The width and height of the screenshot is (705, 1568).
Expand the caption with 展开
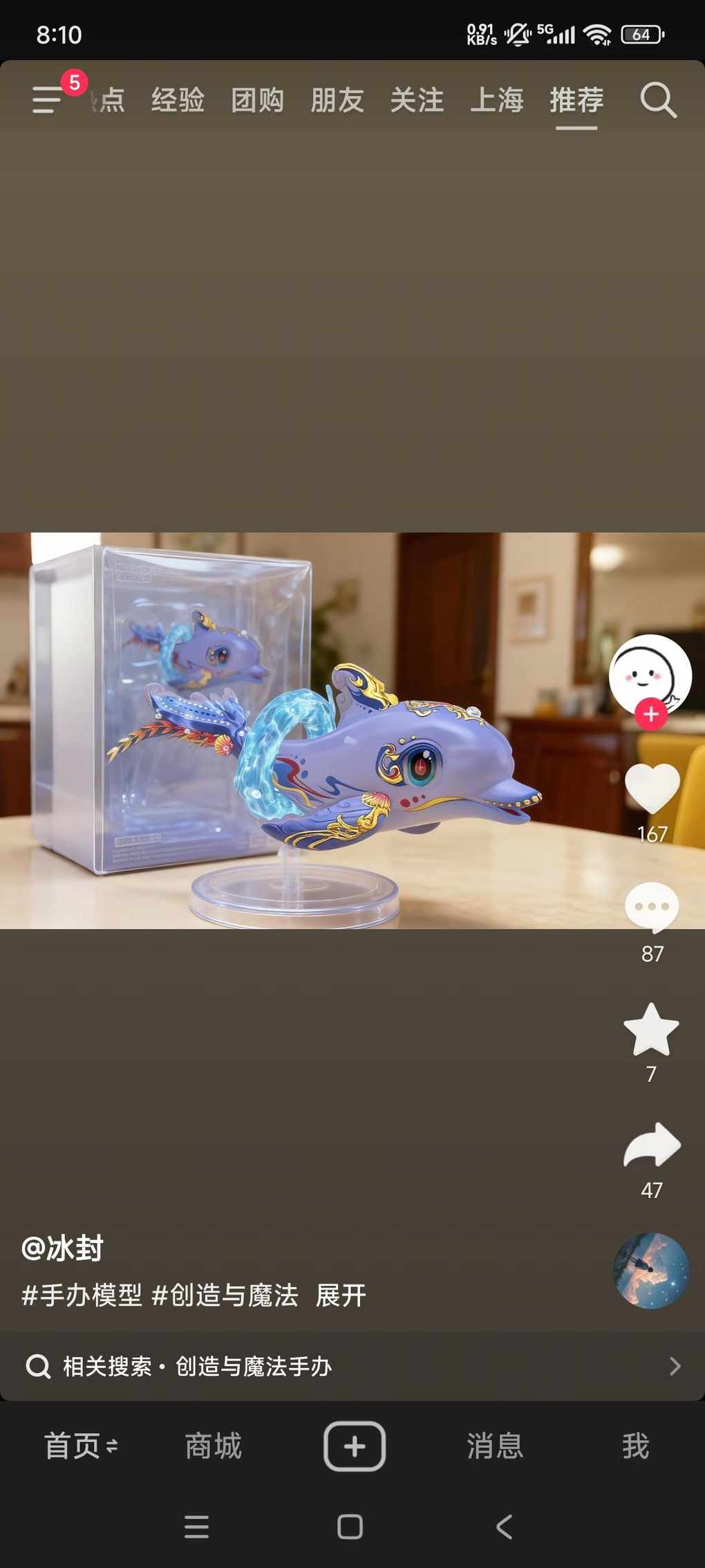coord(341,1295)
